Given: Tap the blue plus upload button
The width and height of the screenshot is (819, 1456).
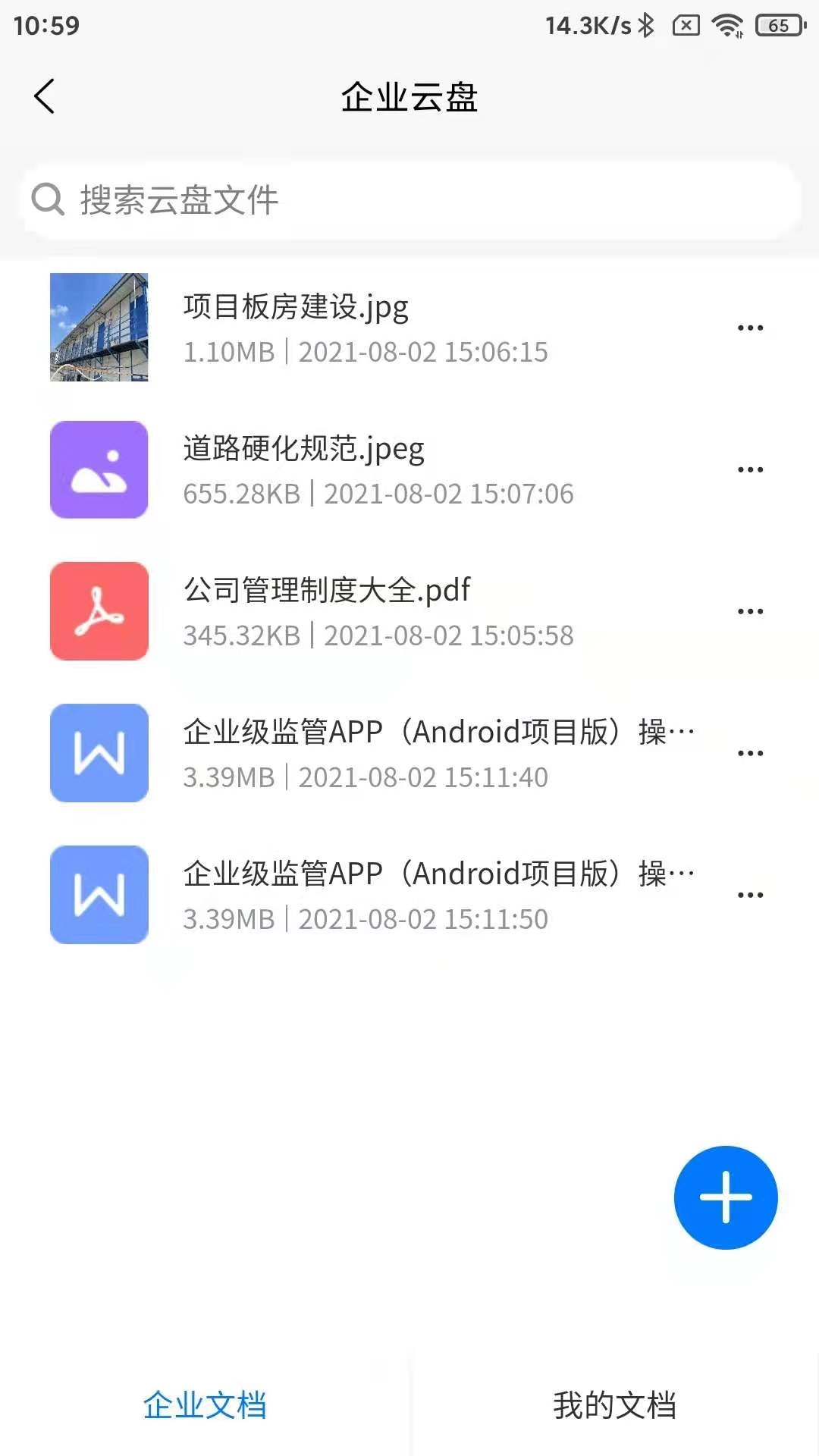Looking at the screenshot, I should click(726, 1196).
